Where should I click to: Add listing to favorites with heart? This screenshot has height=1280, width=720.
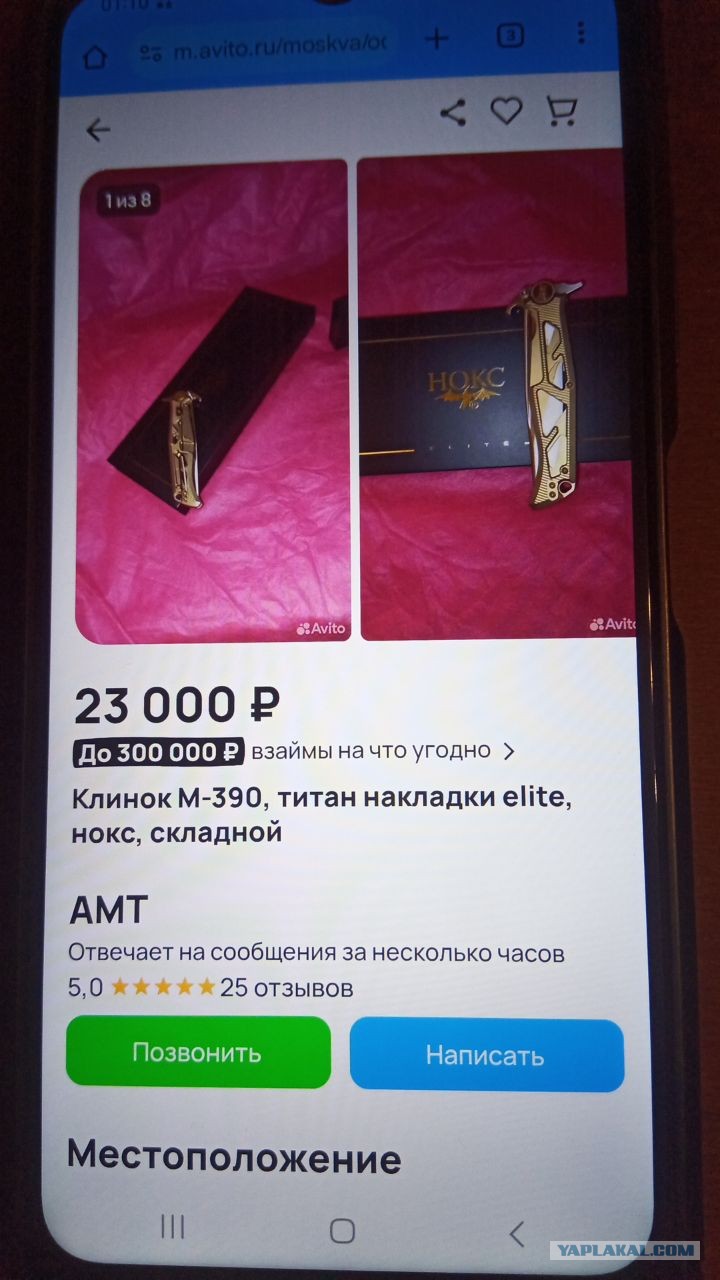click(506, 111)
